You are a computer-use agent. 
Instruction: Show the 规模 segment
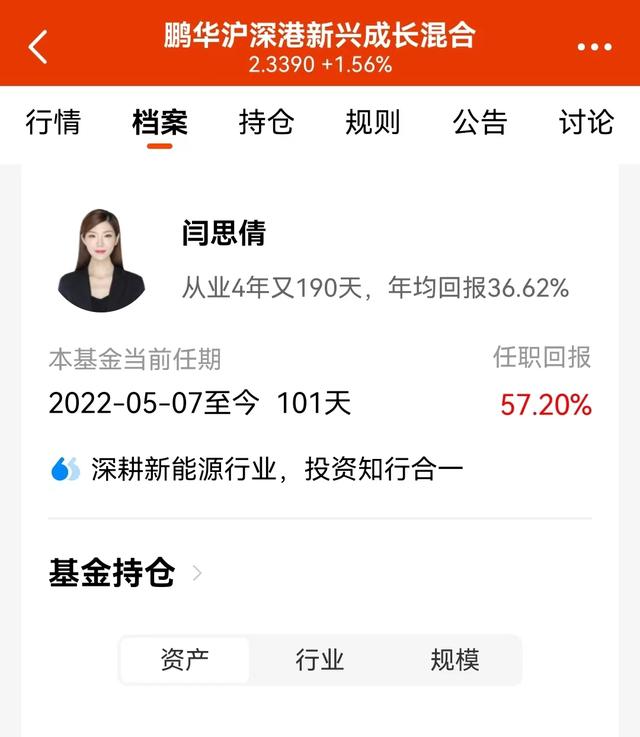click(455, 660)
